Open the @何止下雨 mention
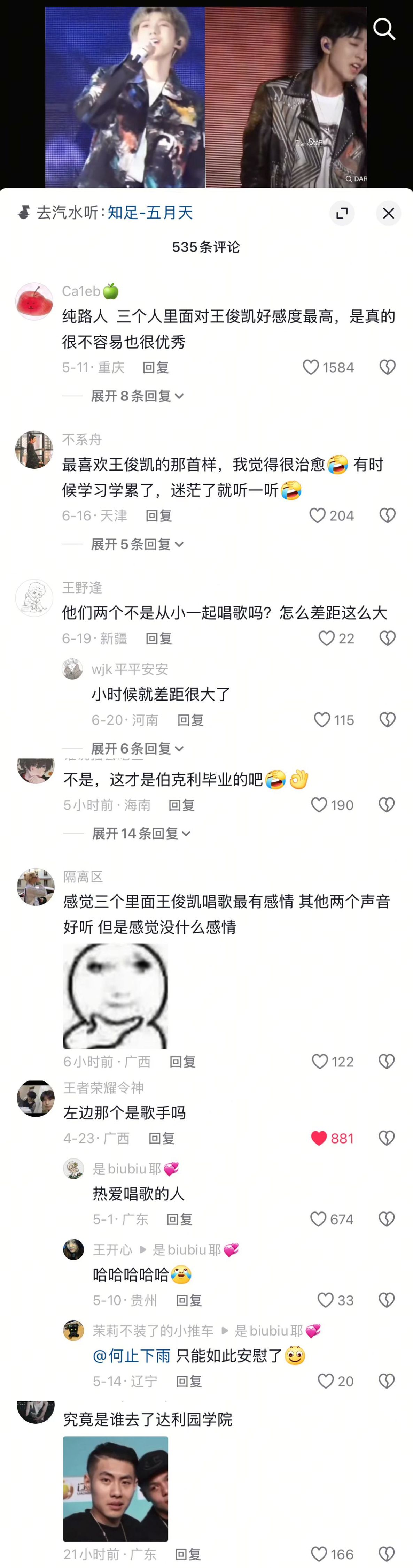This screenshot has width=413, height=1568. point(131,1355)
